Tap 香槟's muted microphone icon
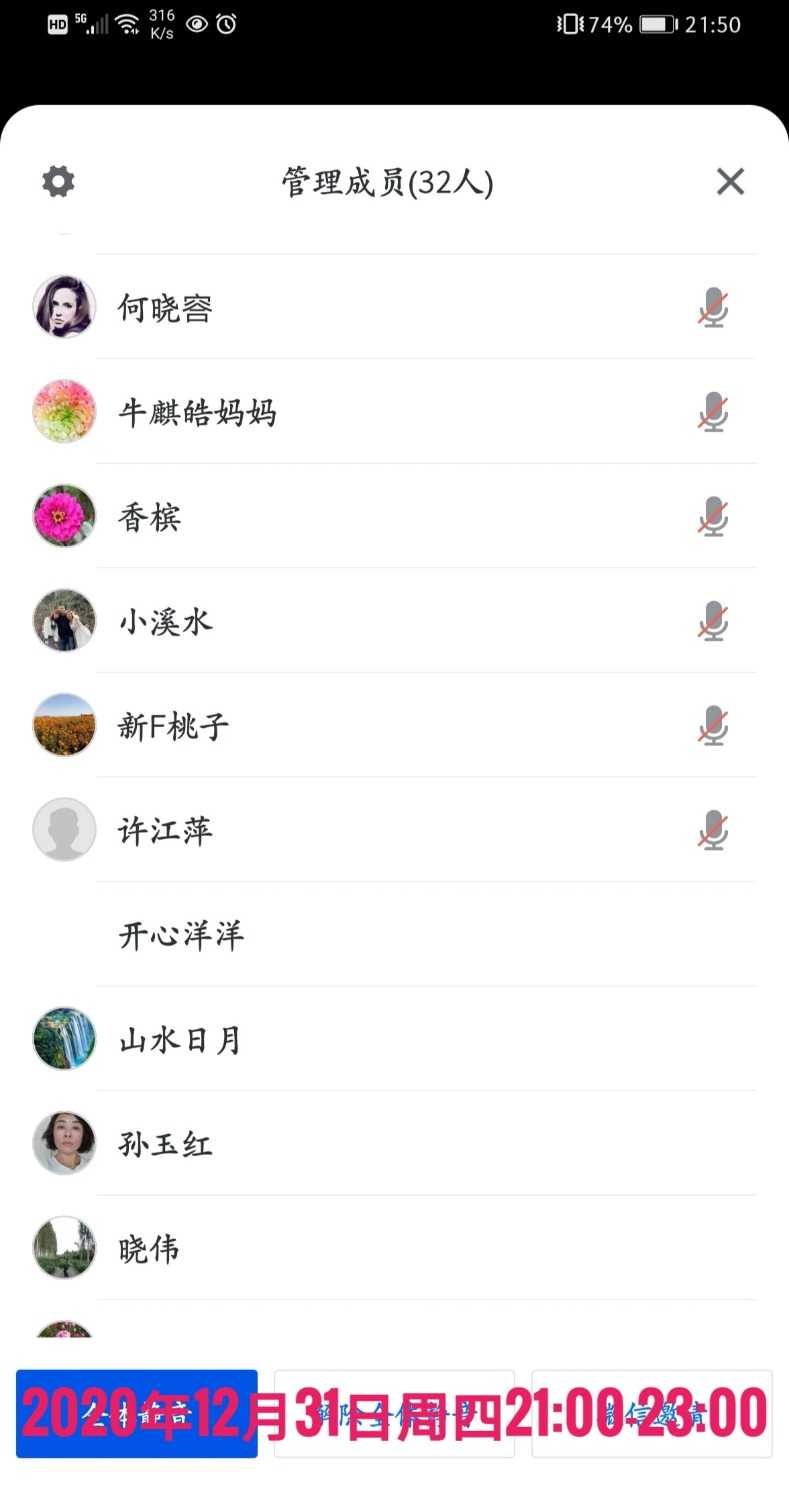Viewport: 789px width, 1500px height. 712,518
